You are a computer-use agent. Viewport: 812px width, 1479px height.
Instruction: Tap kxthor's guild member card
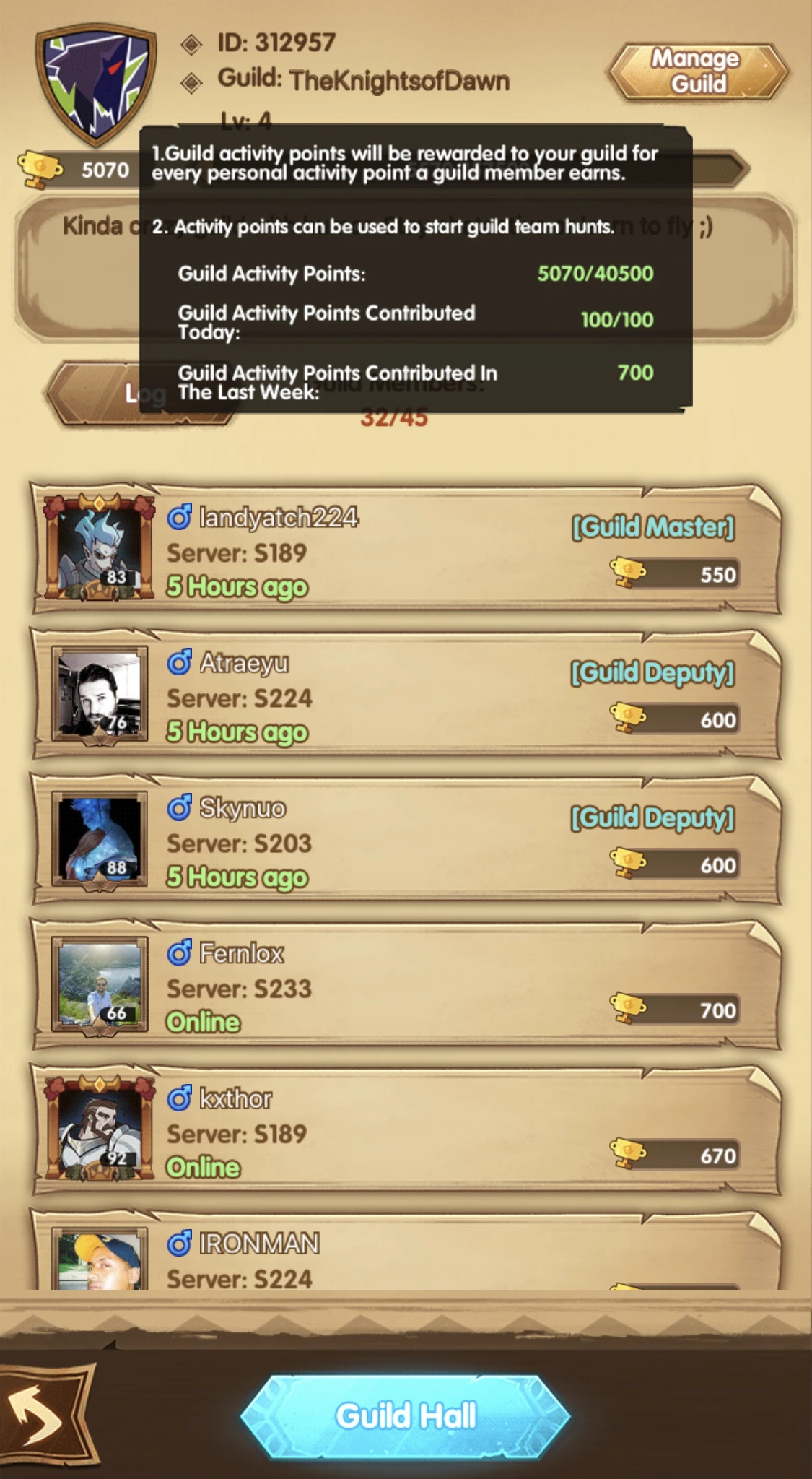click(404, 1131)
